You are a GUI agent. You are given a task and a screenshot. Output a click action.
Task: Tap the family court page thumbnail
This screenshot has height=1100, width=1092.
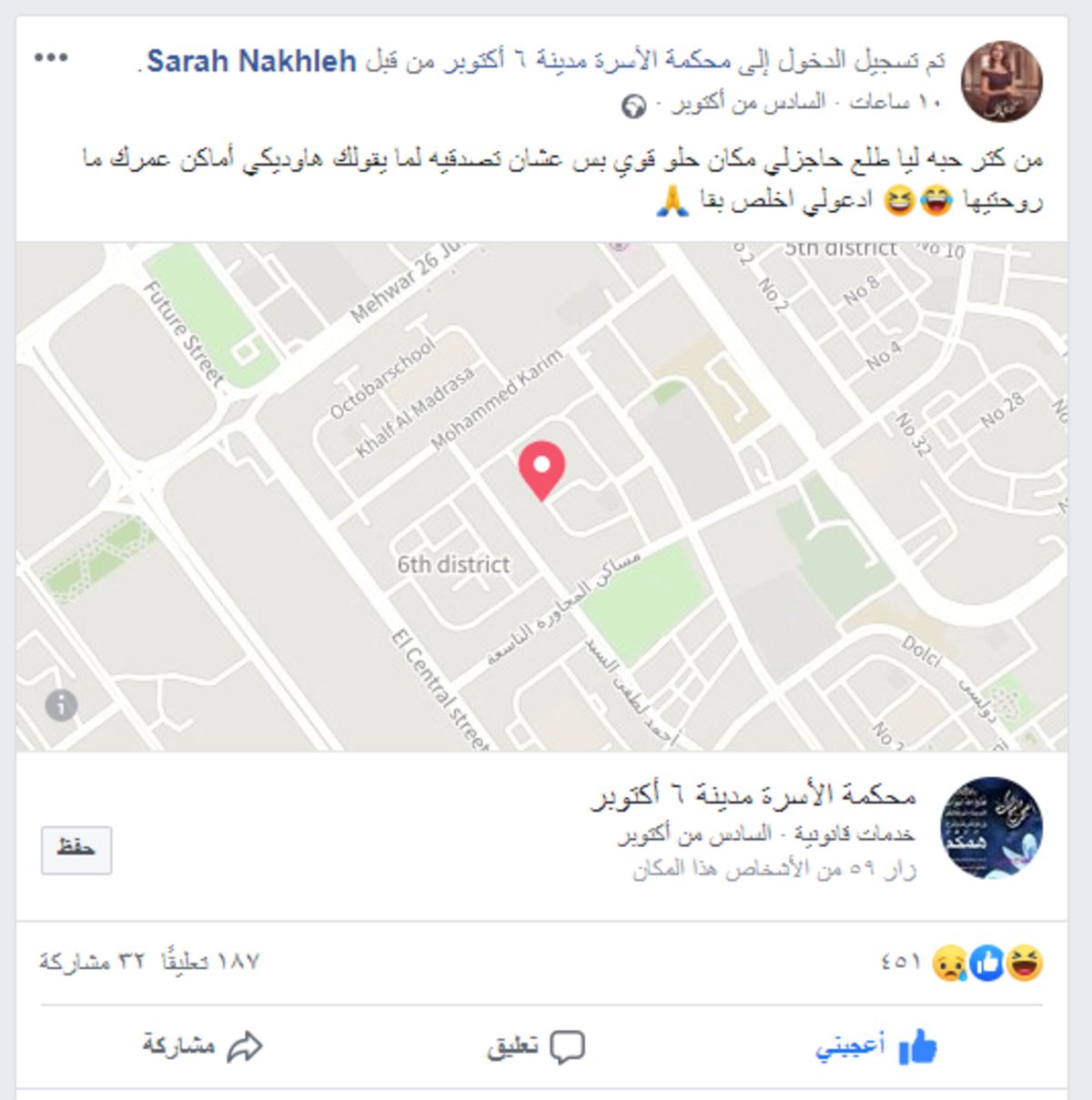(x=991, y=828)
